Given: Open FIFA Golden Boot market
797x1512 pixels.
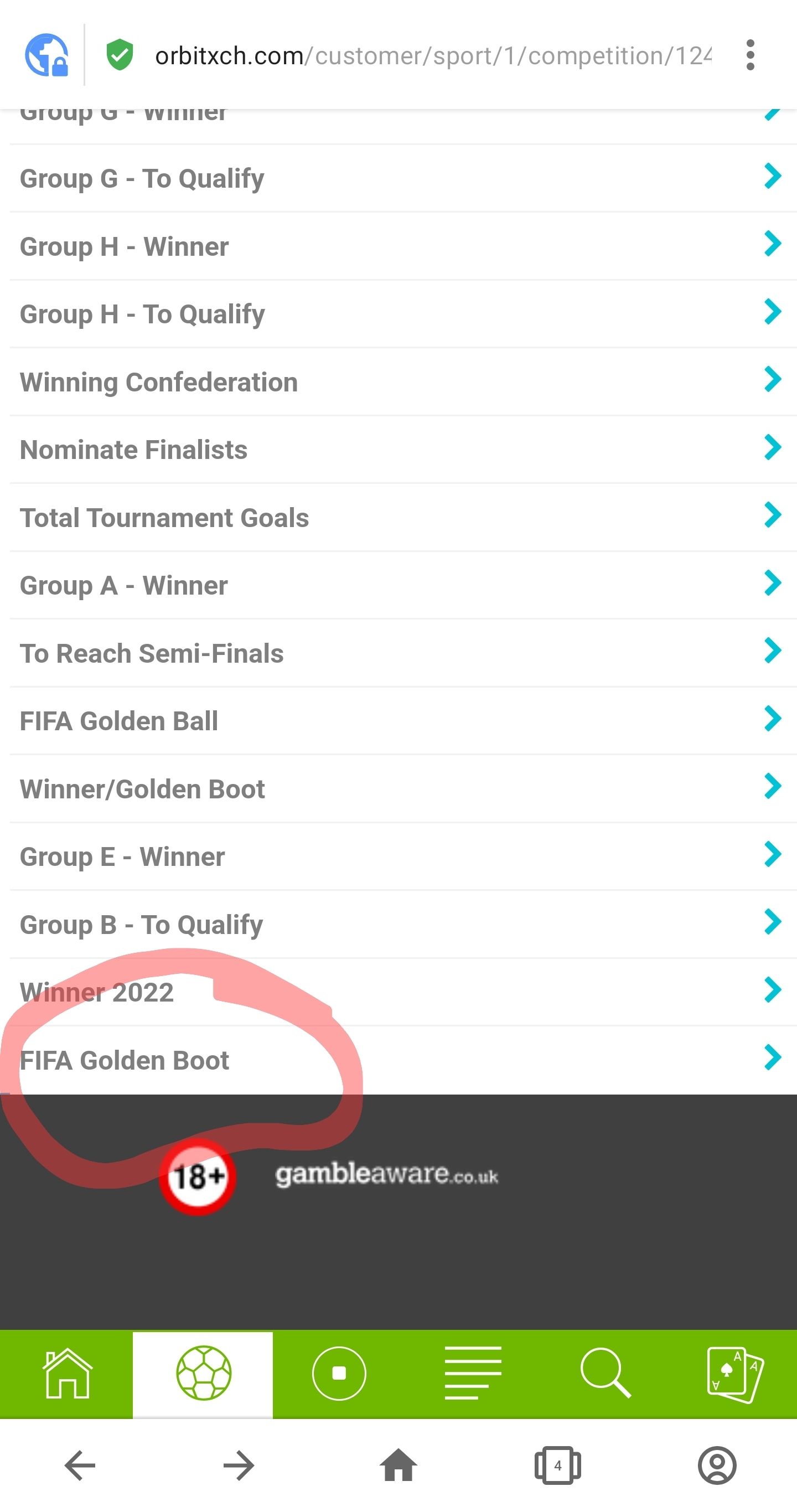Looking at the screenshot, I should (x=399, y=1060).
